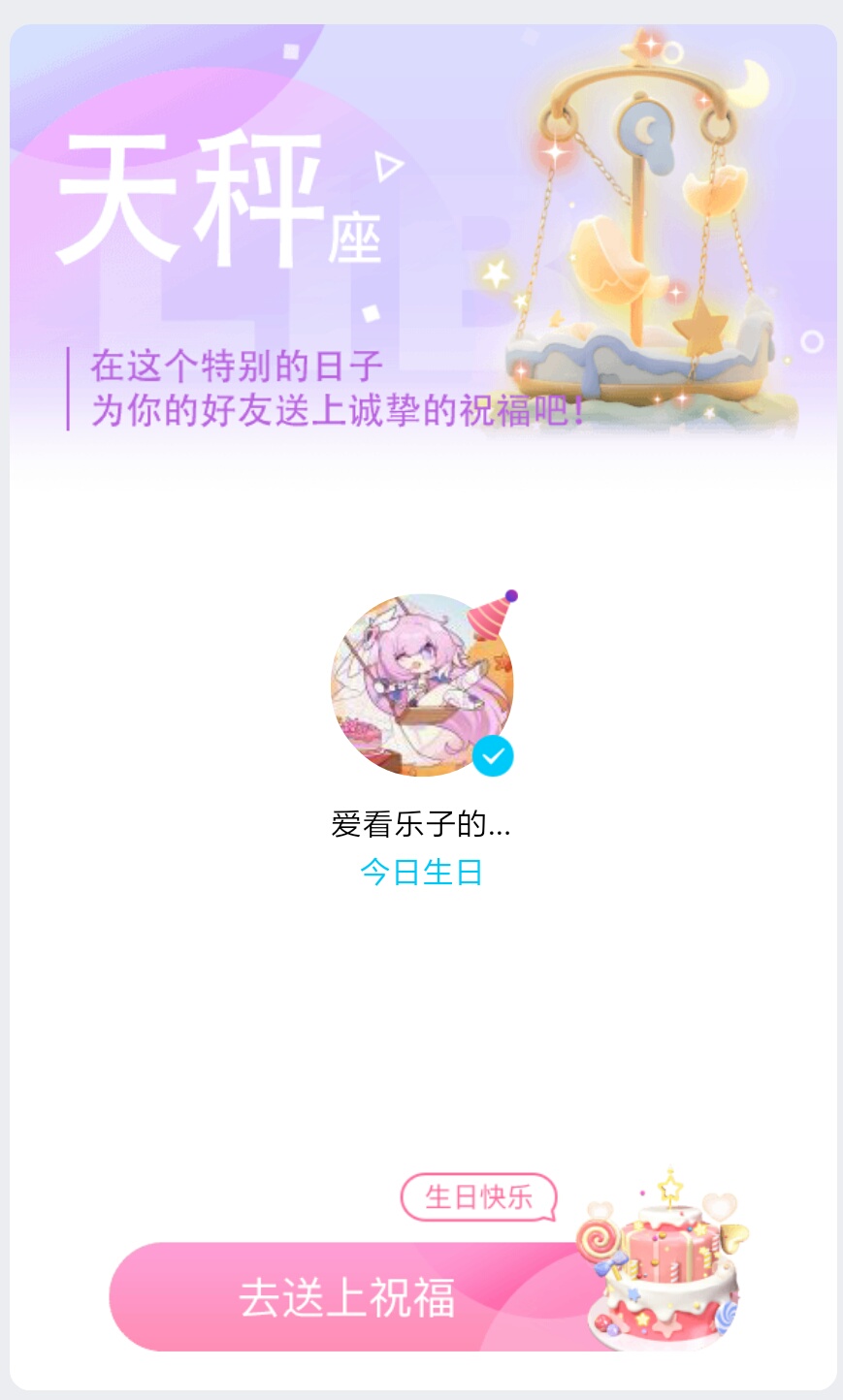Tap the 去送上祝福 button
The width and height of the screenshot is (843, 1400).
pos(349,1297)
